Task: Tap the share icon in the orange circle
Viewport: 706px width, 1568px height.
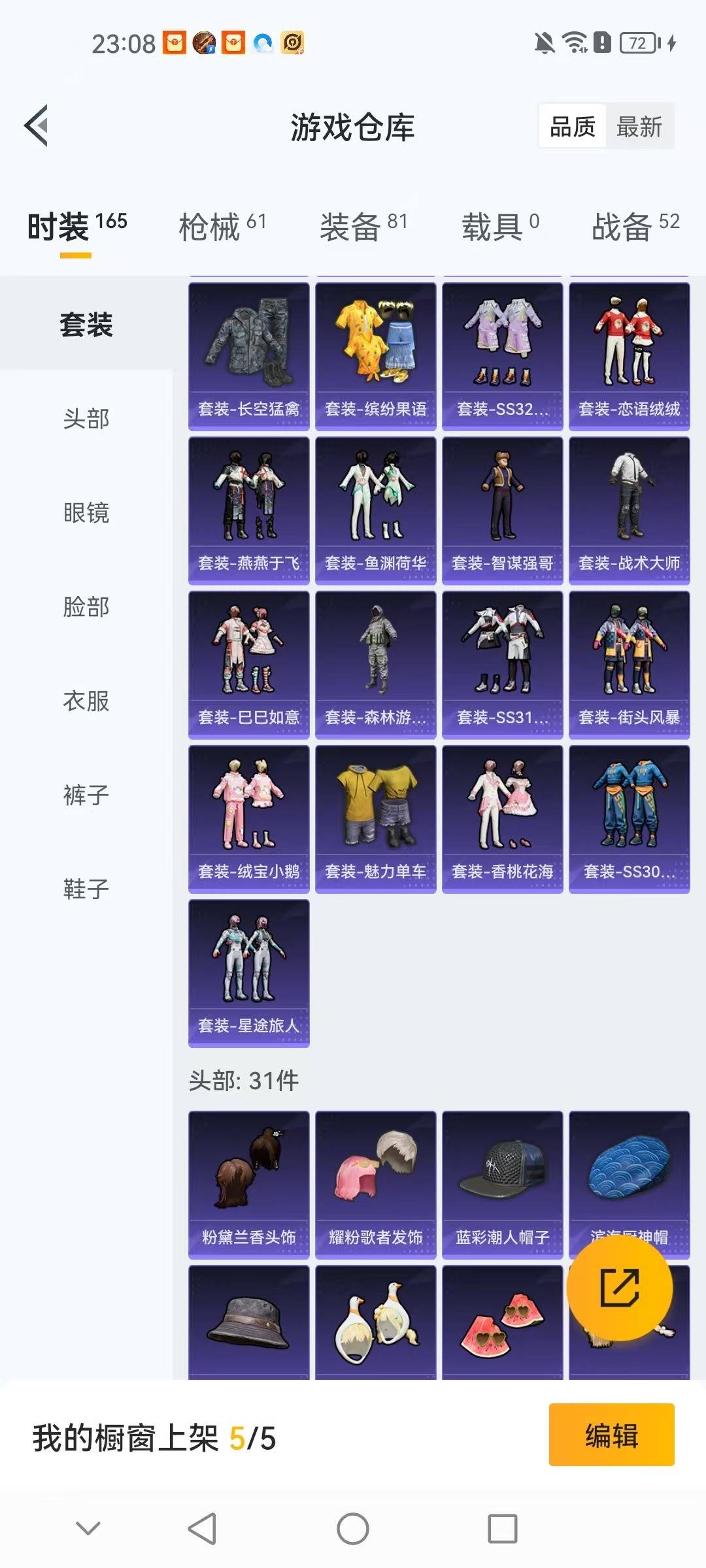Action: (619, 1288)
